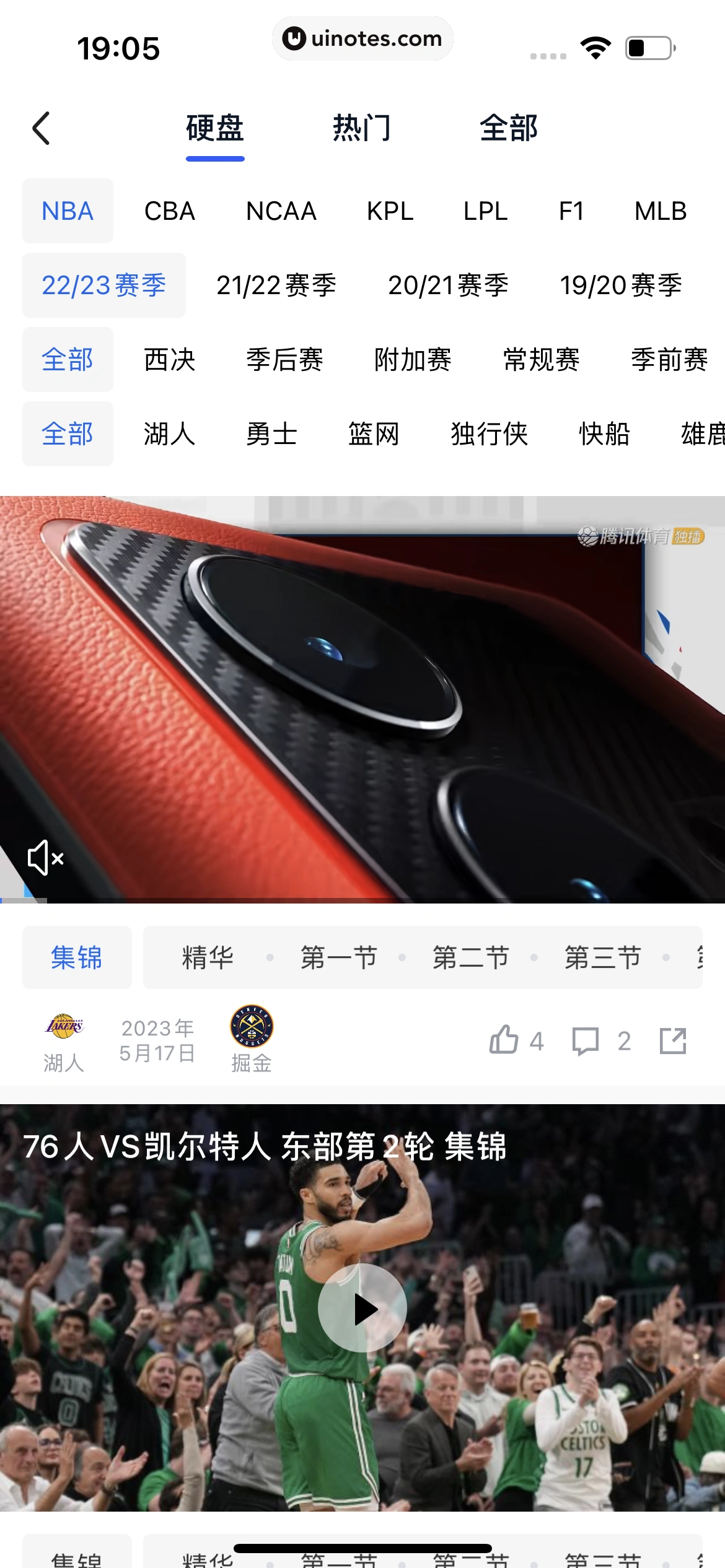Tap the Lakers team logo
The width and height of the screenshot is (725, 1568).
coord(64,1027)
